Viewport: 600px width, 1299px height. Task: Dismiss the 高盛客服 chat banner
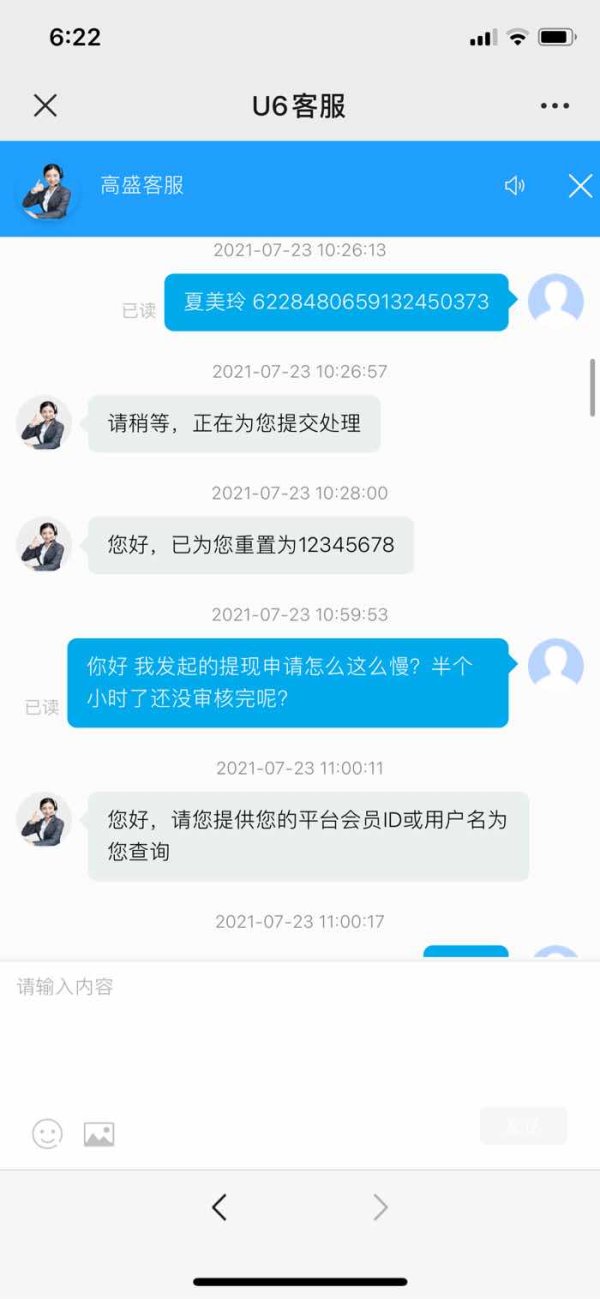click(x=580, y=185)
